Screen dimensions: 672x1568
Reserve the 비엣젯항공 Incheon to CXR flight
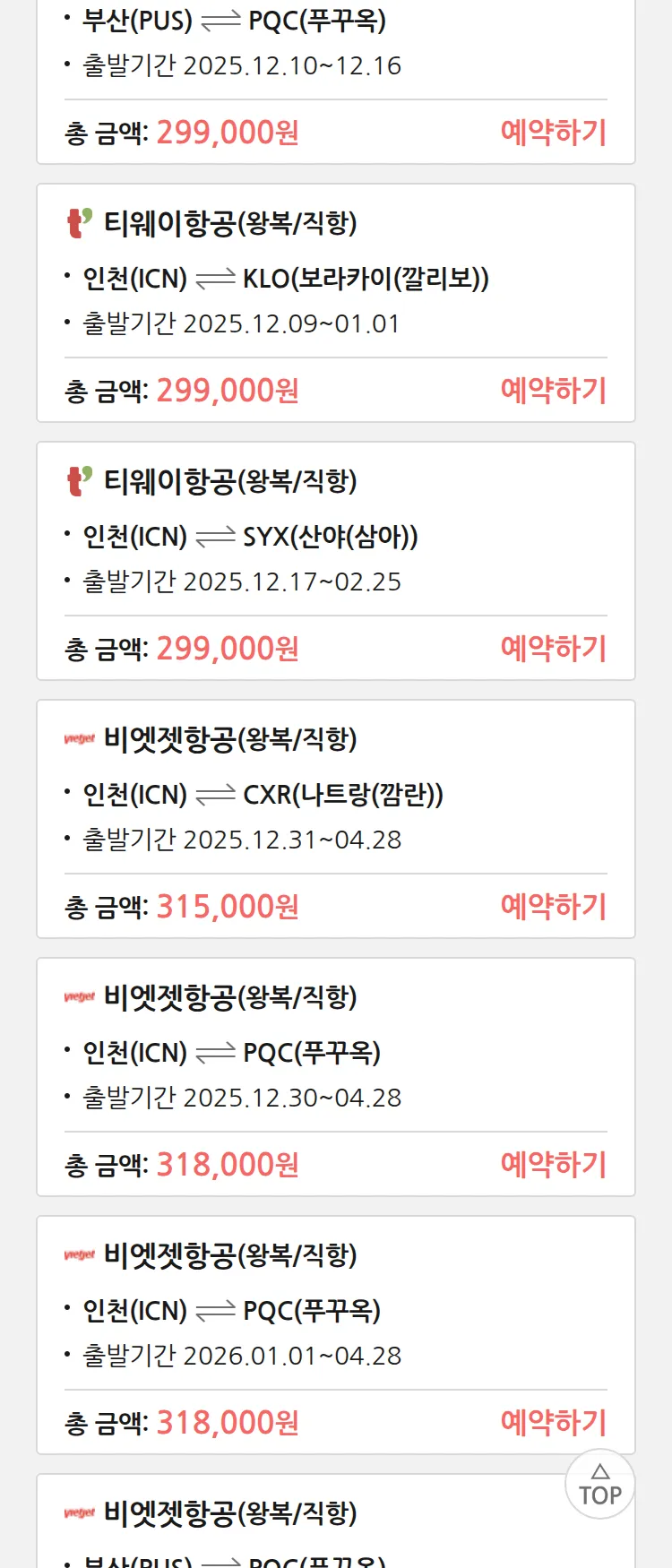553,907
